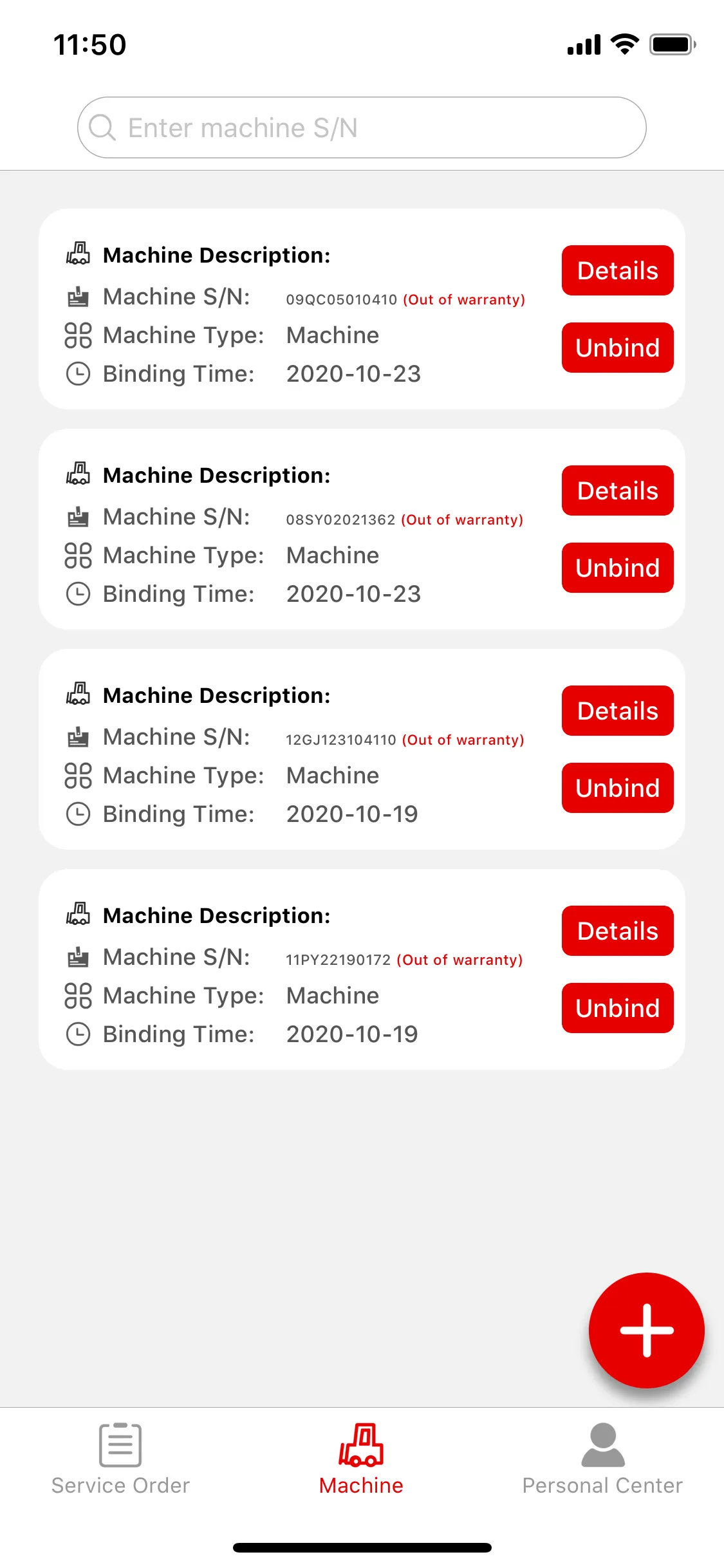Open Details for machine 11PY22190172
724x1568 pixels.
click(x=617, y=931)
